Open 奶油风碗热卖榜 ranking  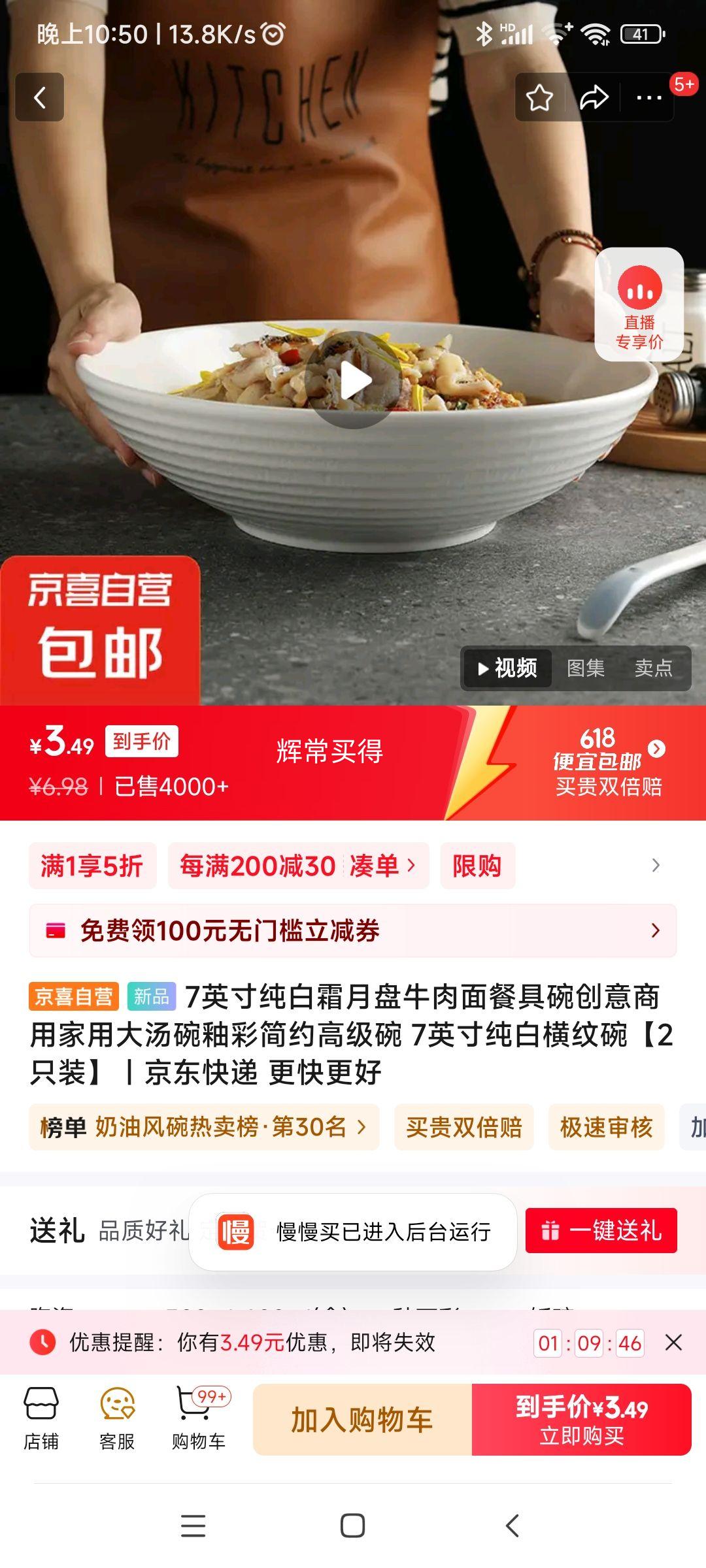tap(204, 1127)
